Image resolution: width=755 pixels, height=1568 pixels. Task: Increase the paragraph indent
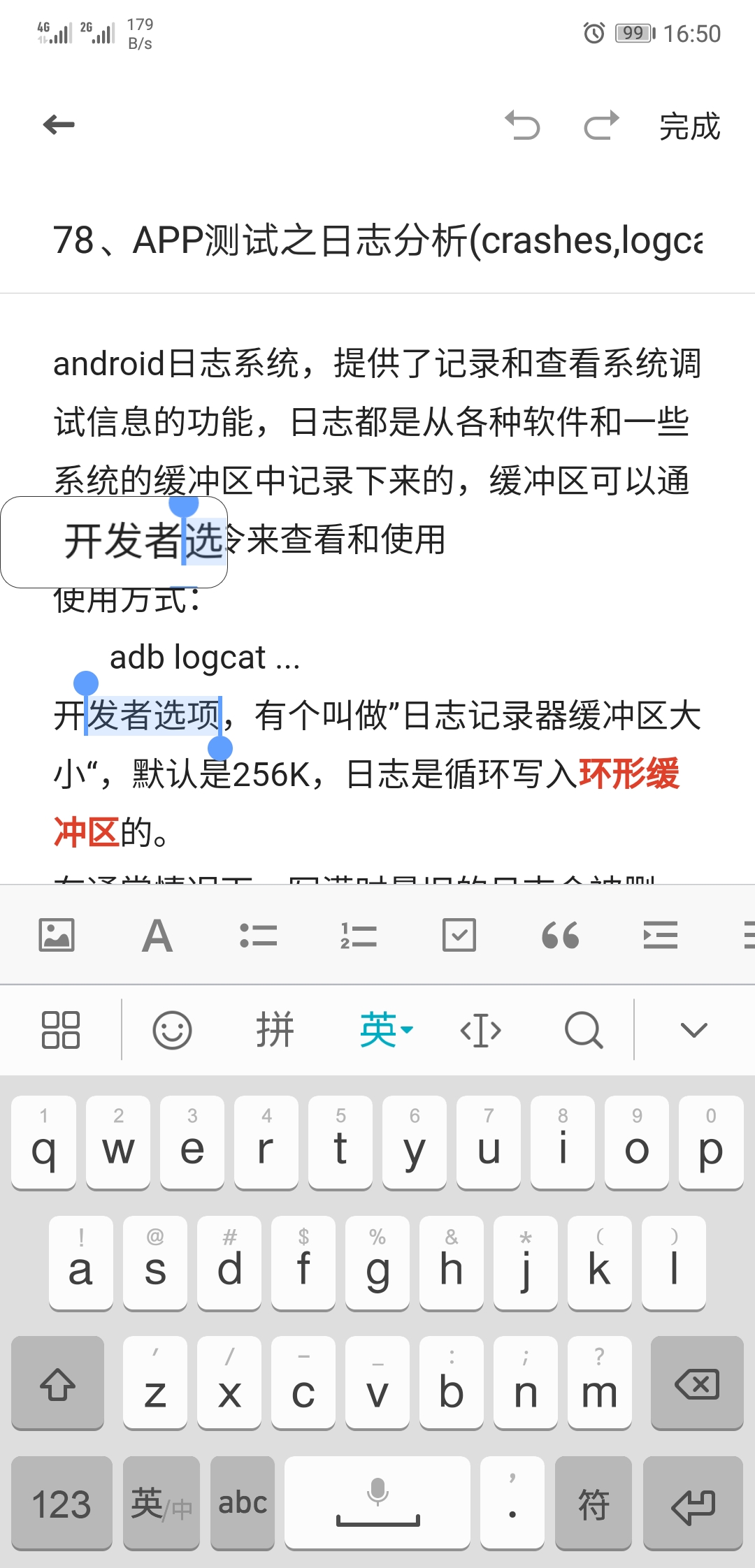(x=661, y=935)
